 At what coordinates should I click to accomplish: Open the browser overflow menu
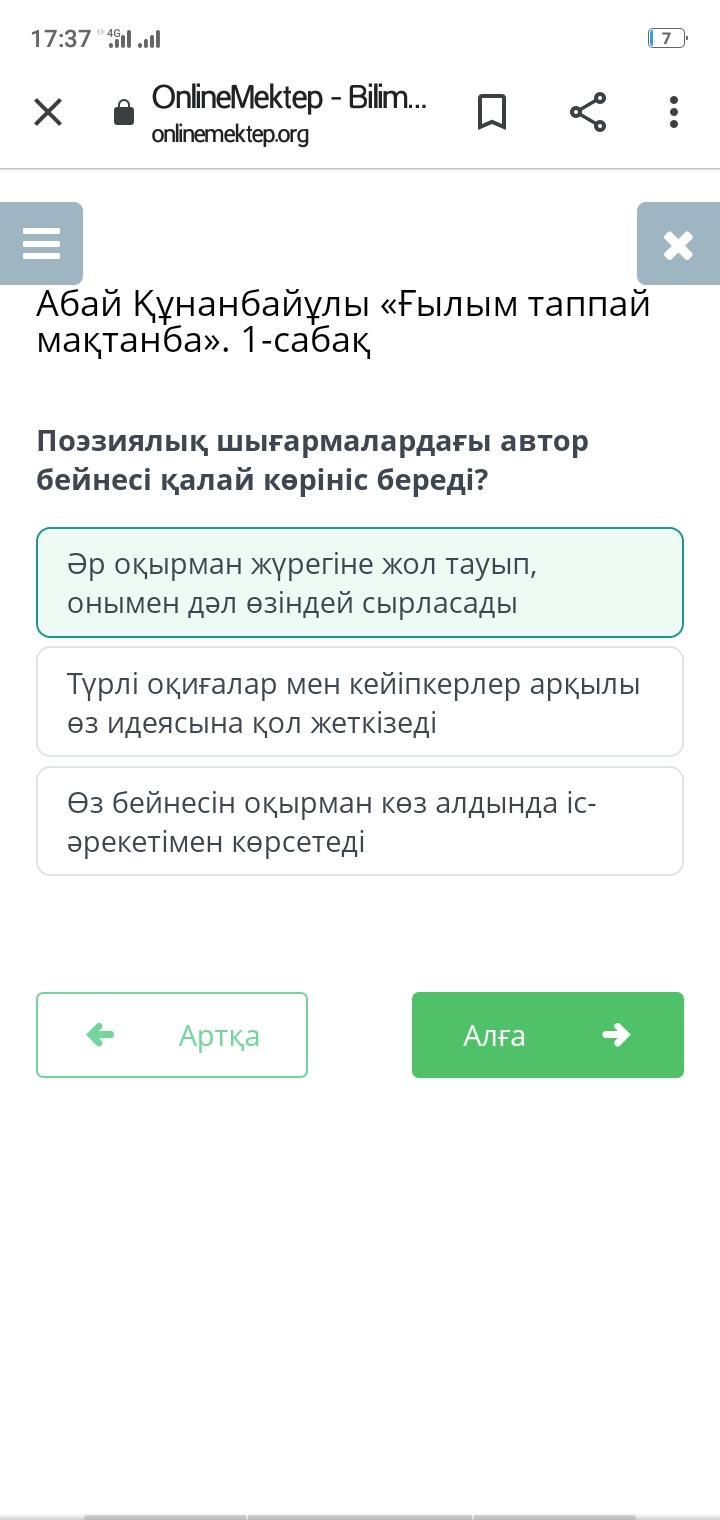[x=674, y=112]
